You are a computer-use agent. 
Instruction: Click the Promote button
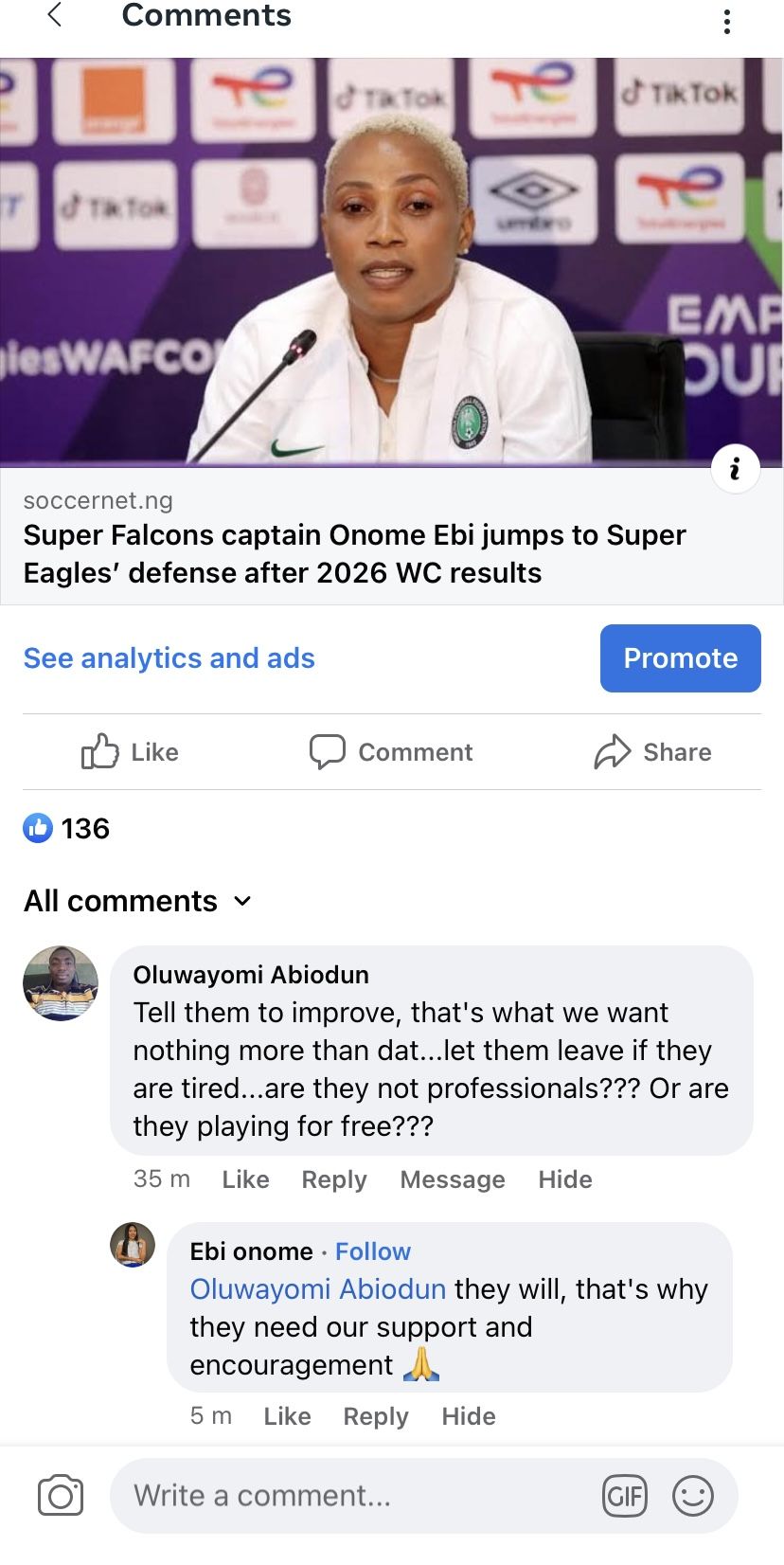pos(679,657)
